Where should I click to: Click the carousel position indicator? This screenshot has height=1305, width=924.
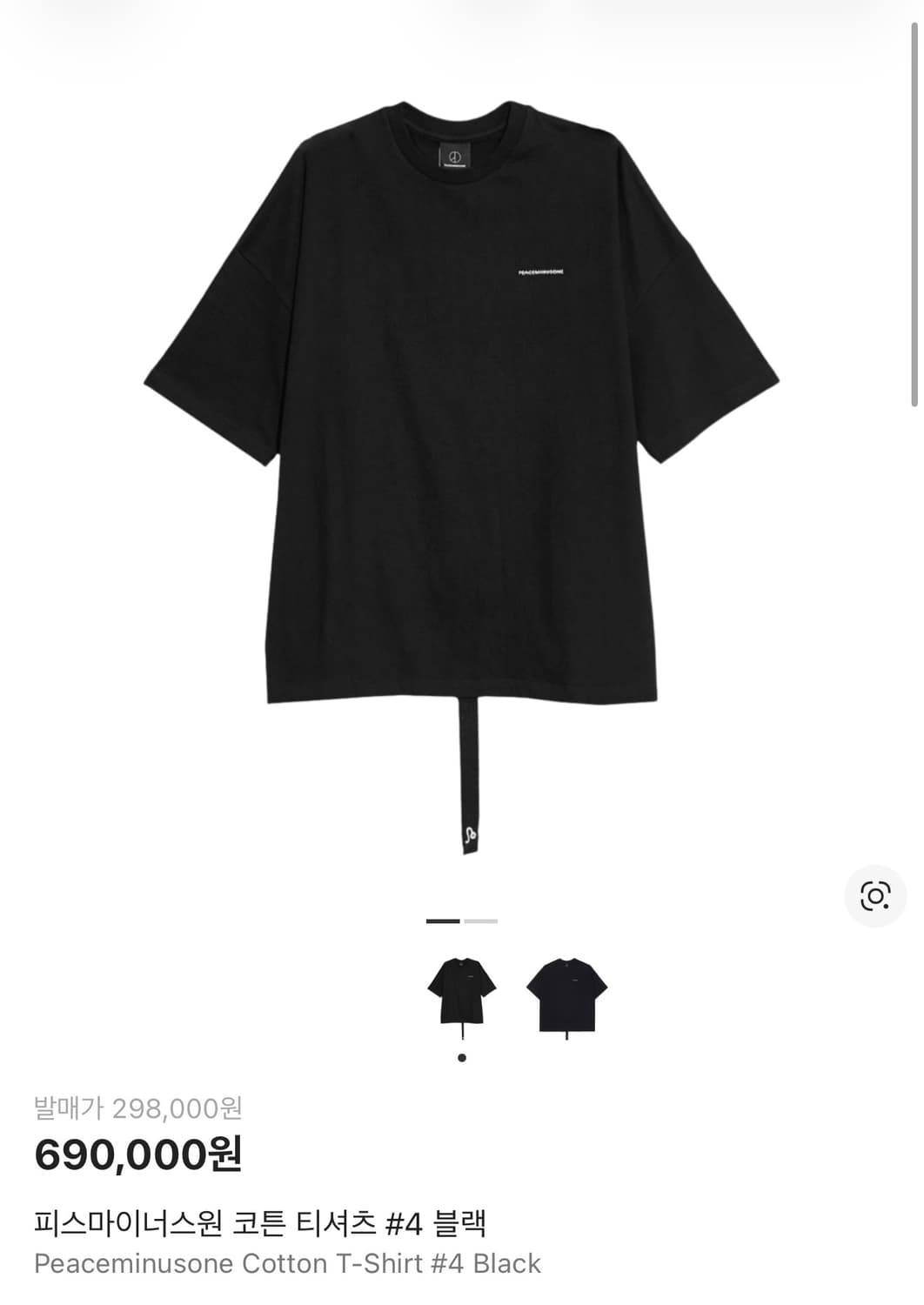point(463,920)
